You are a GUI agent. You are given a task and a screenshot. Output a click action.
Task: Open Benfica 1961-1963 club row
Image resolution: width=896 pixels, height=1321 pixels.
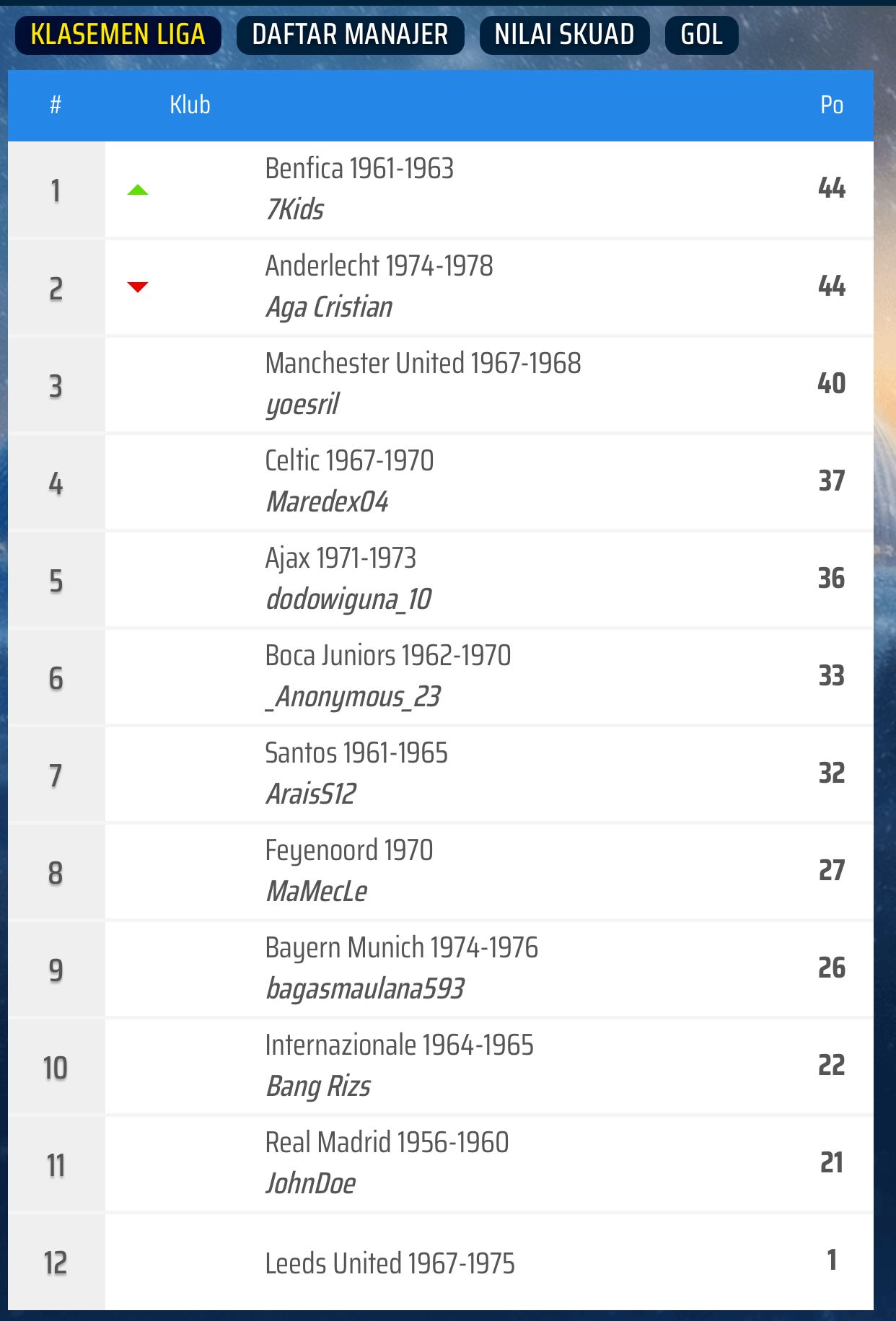coord(359,169)
